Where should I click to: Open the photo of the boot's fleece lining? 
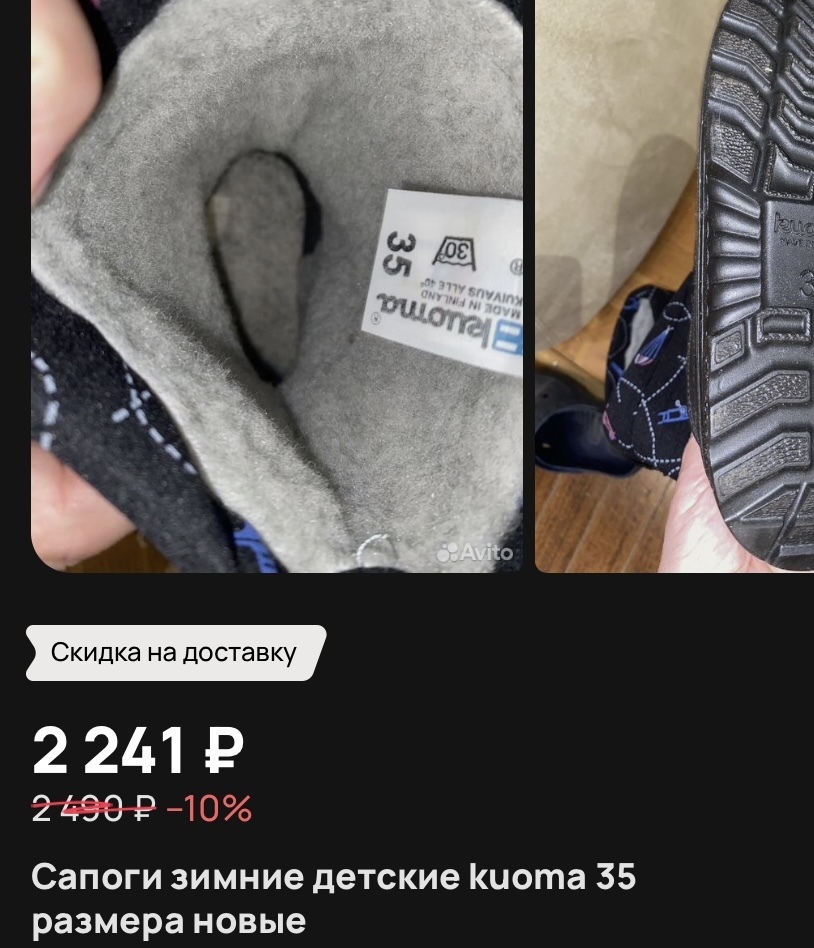[x=277, y=285]
